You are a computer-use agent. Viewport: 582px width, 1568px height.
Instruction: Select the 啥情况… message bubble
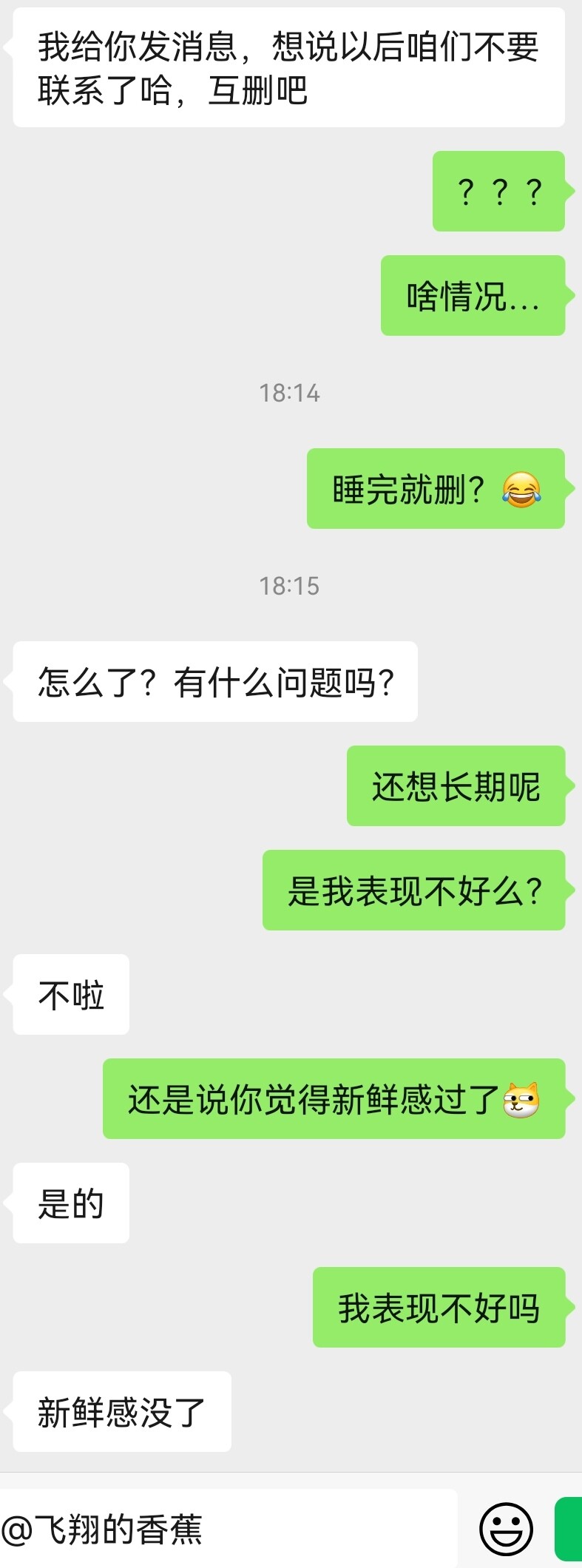coord(473,296)
